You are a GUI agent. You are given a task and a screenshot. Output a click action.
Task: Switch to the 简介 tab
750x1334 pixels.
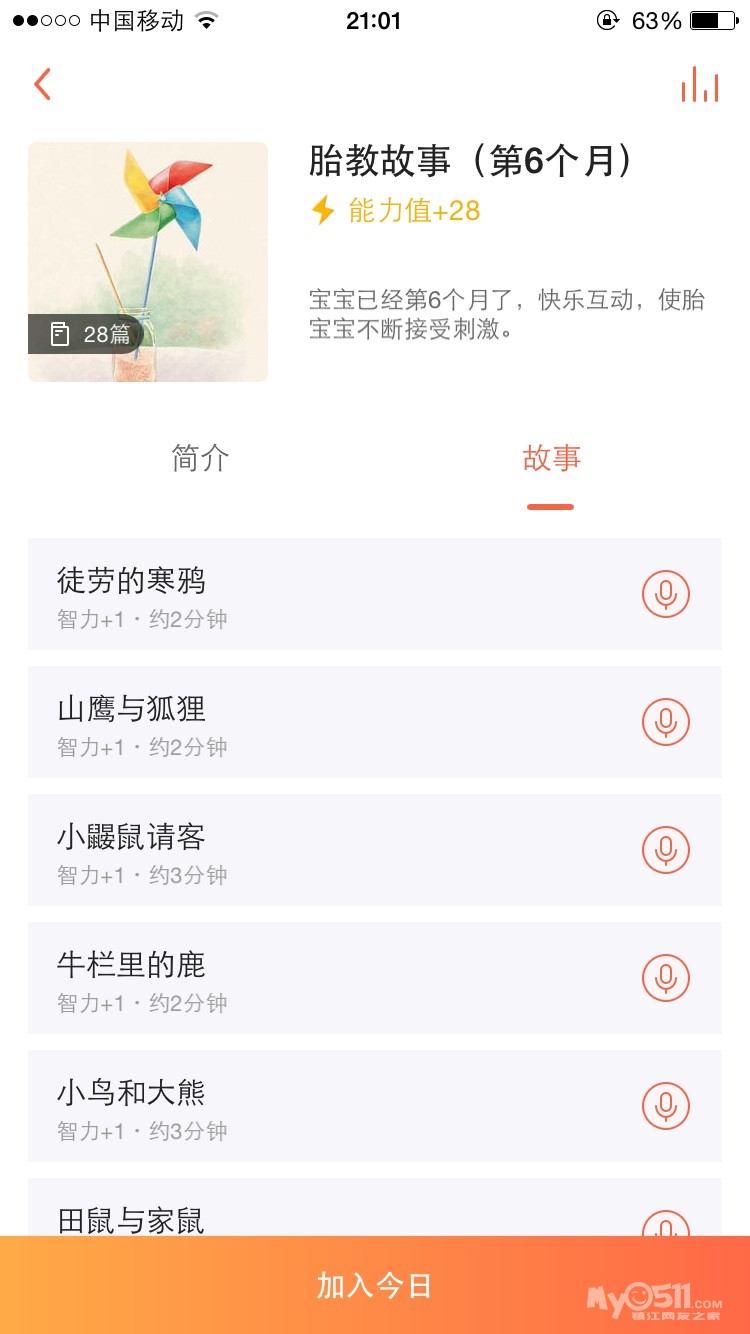pos(200,459)
